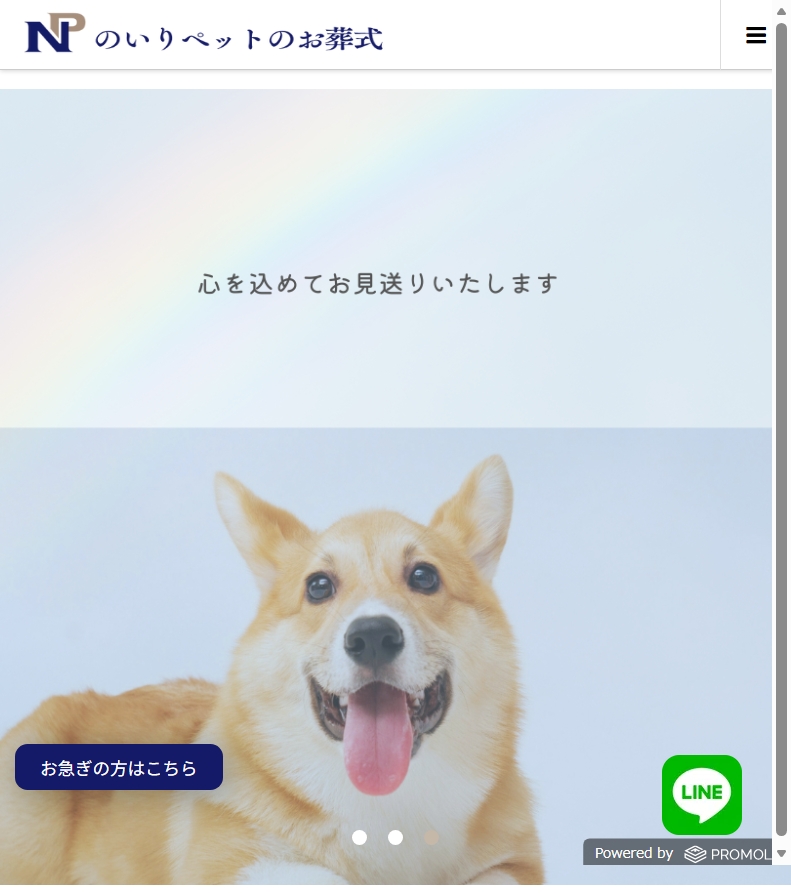The width and height of the screenshot is (791, 893).
Task: Go to the second slide dot
Action: click(396, 837)
